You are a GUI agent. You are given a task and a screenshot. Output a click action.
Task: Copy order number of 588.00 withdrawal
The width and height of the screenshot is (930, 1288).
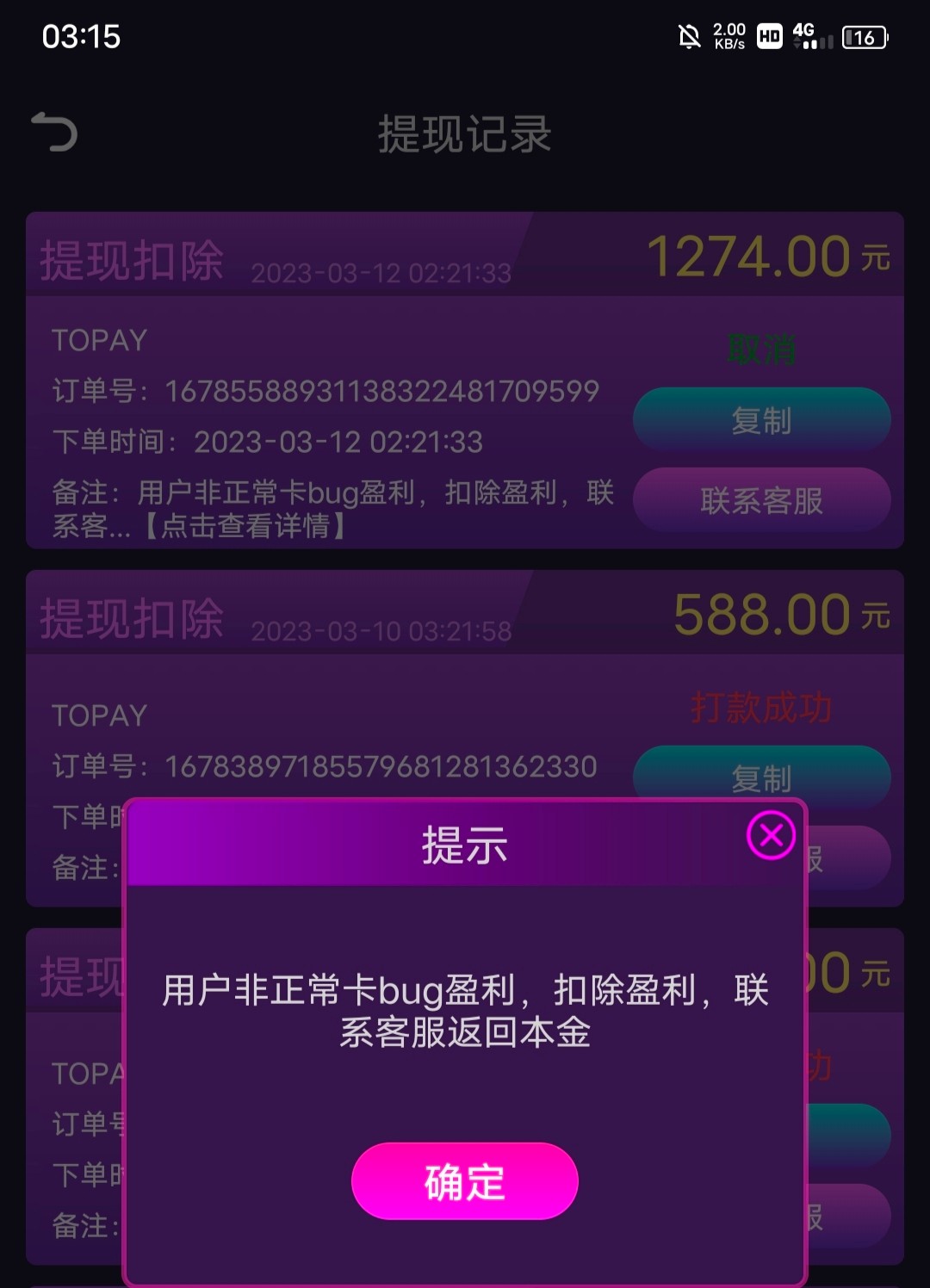click(761, 773)
